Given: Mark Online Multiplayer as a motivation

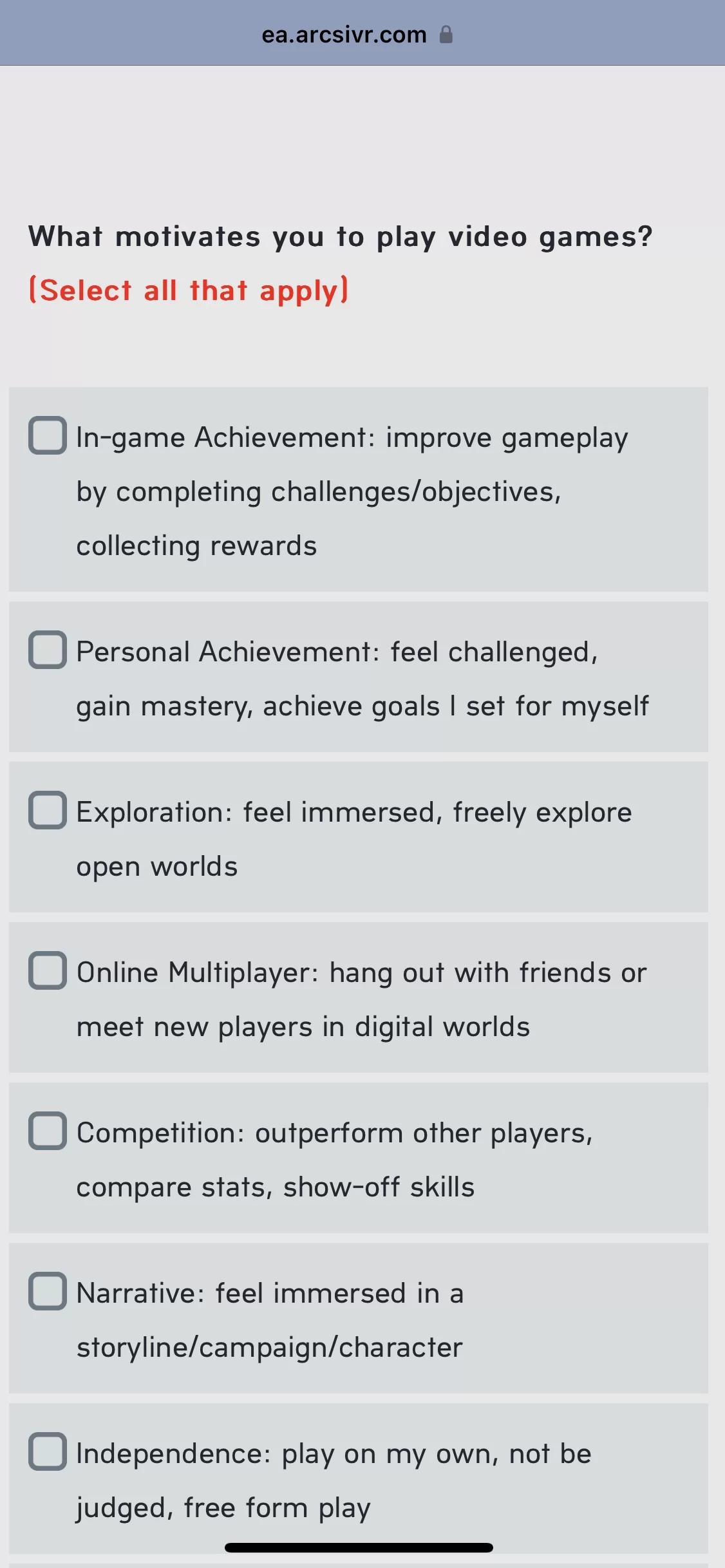Looking at the screenshot, I should 48,970.
